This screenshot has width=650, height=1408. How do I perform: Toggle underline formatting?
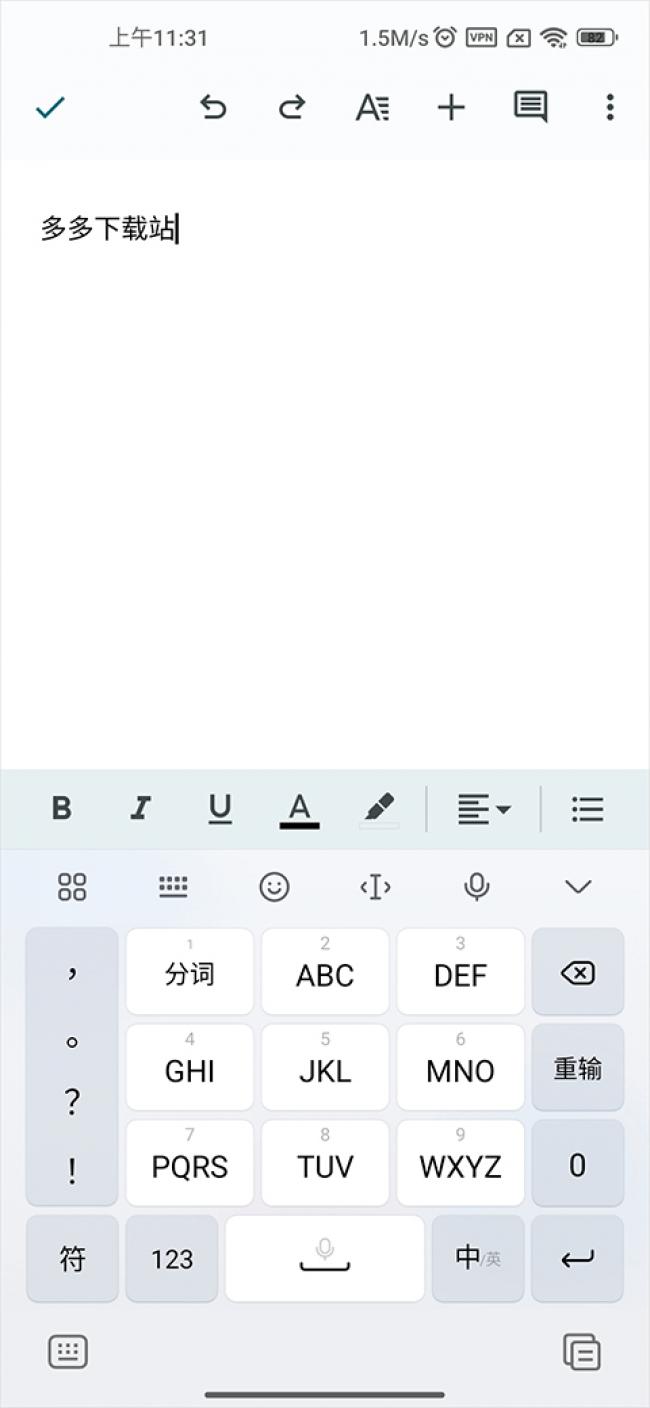tap(220, 809)
